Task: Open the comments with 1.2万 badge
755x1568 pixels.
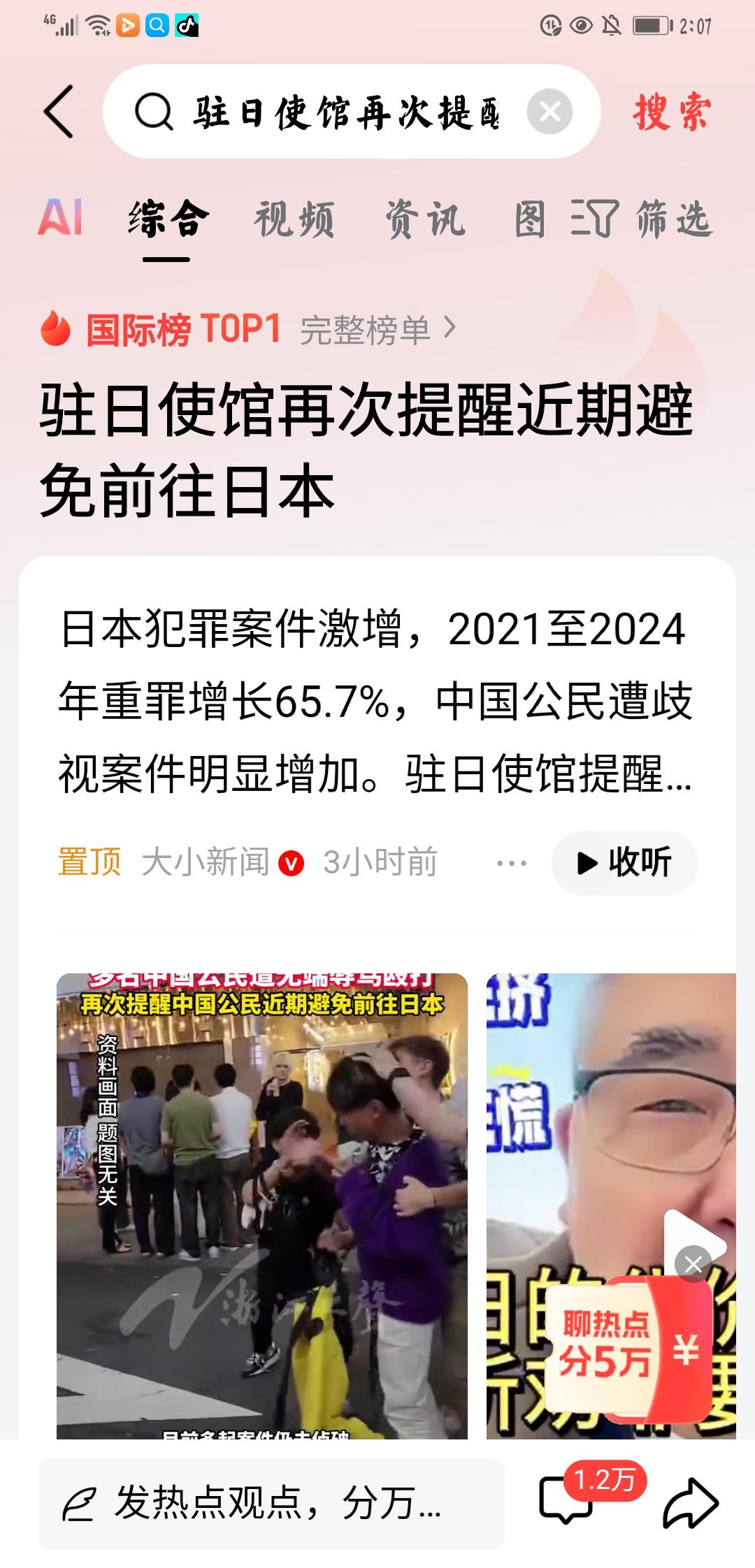Action: 566,1502
